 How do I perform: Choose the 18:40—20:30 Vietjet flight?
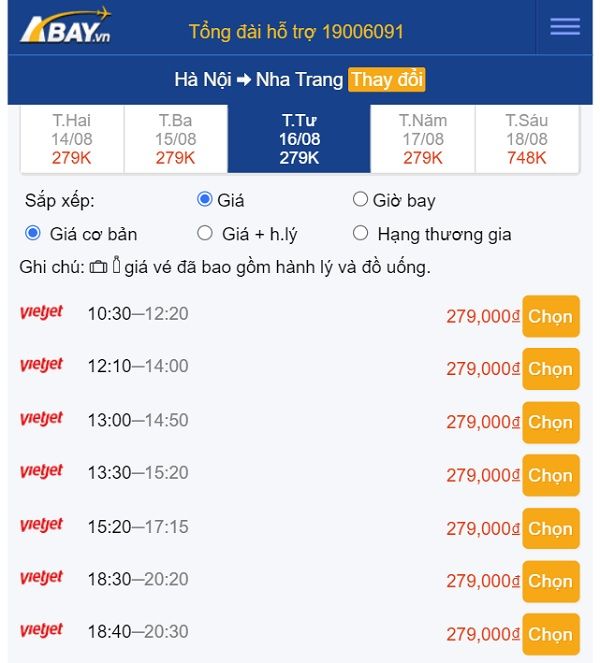point(550,634)
